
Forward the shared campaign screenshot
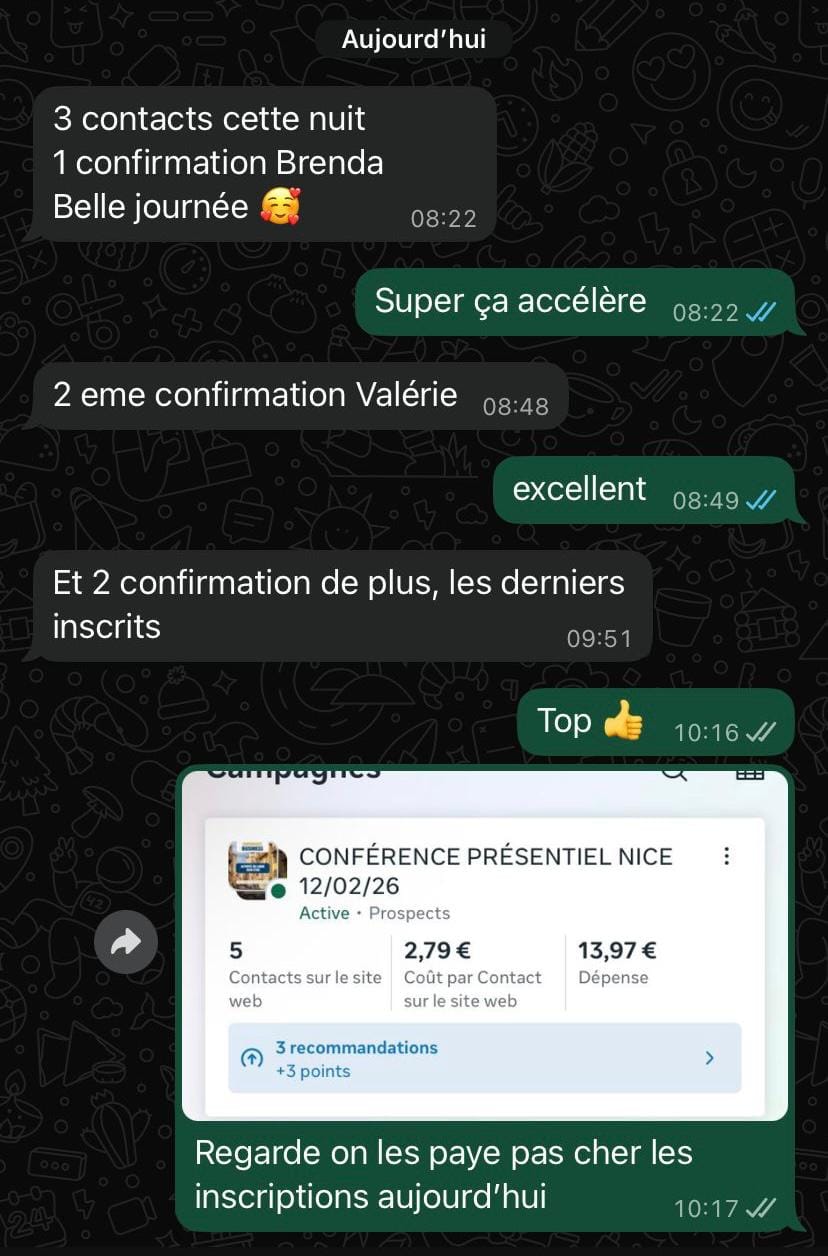(126, 942)
